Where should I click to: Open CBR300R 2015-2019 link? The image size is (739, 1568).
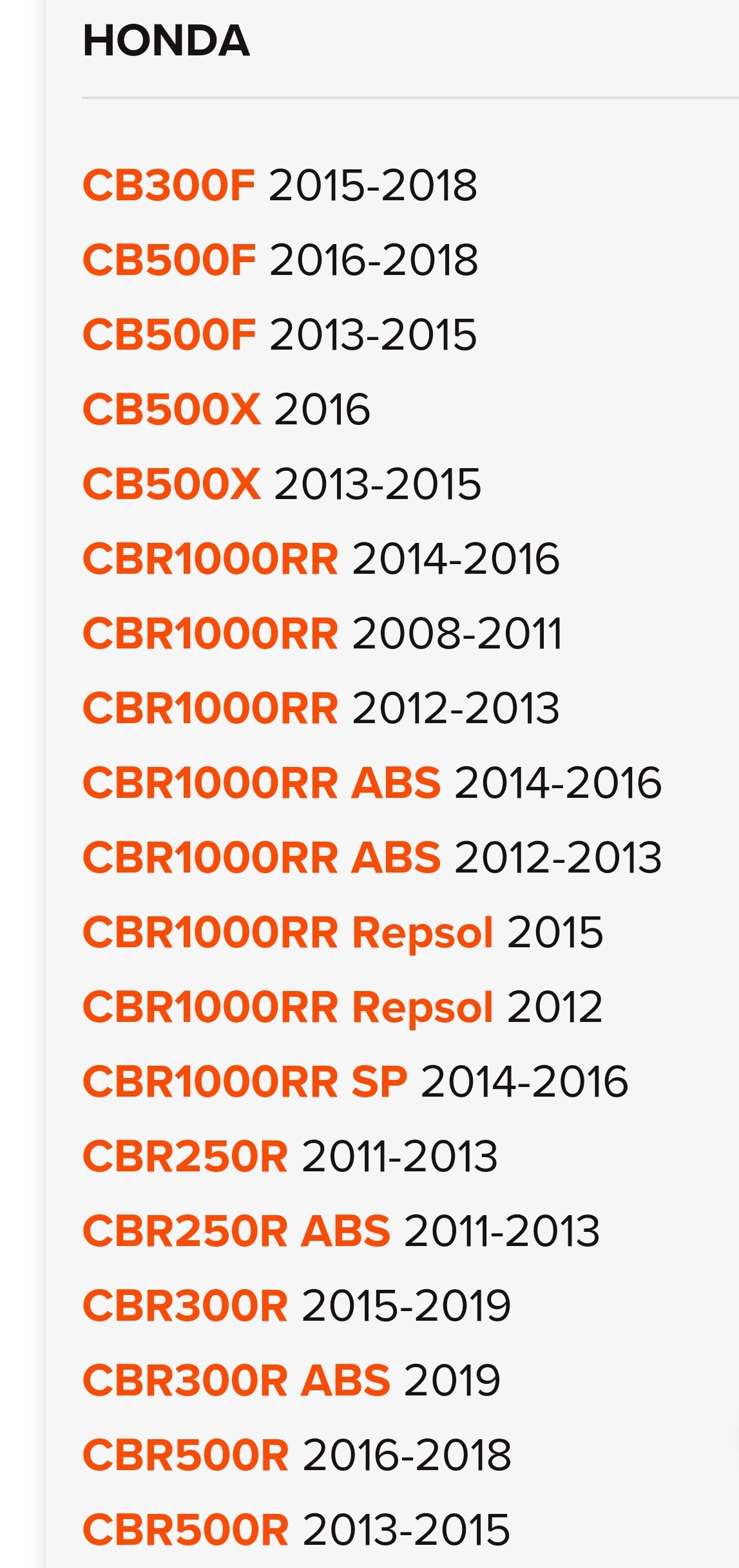pos(297,1305)
